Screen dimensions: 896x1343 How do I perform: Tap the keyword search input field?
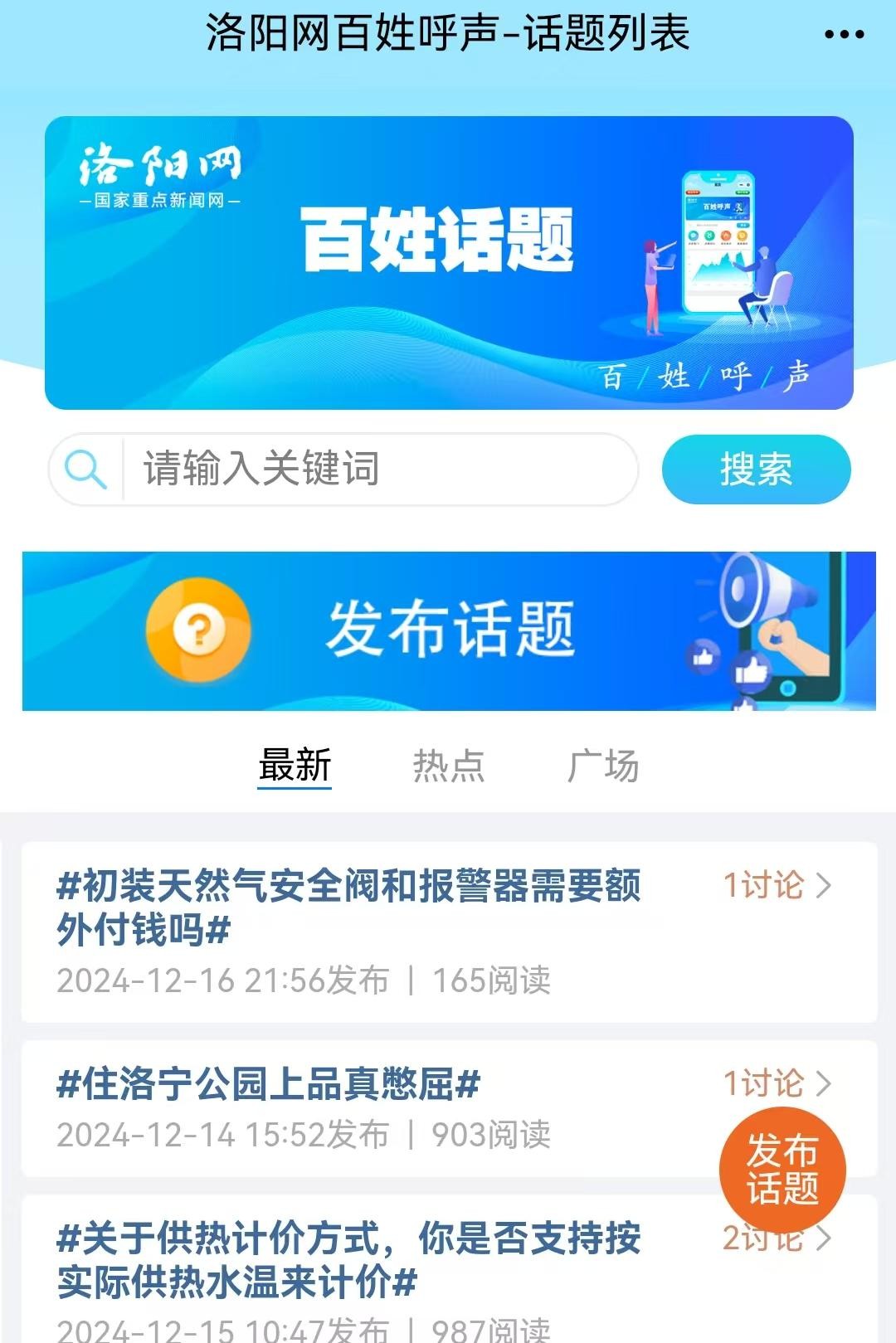coord(377,470)
